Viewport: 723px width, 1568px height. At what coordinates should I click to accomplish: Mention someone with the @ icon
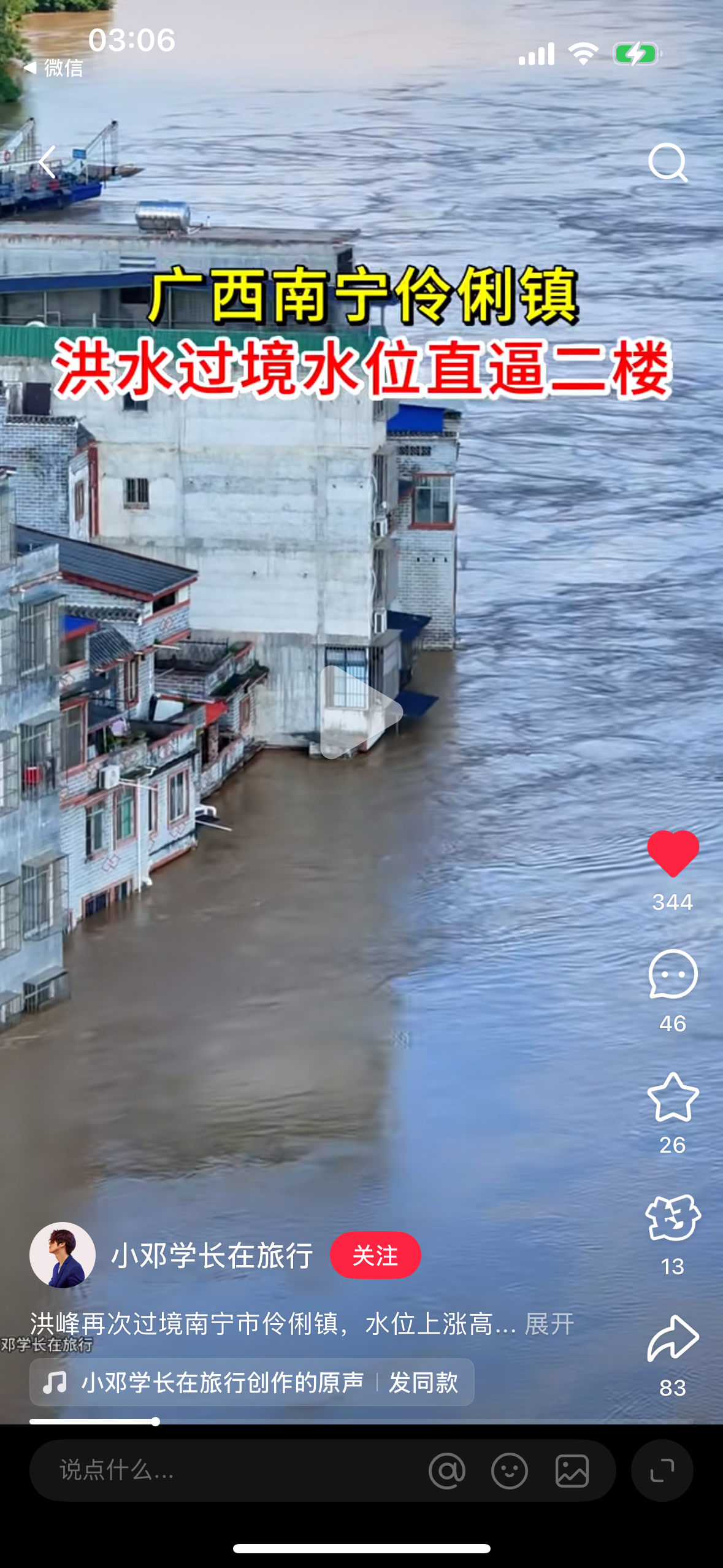447,1470
